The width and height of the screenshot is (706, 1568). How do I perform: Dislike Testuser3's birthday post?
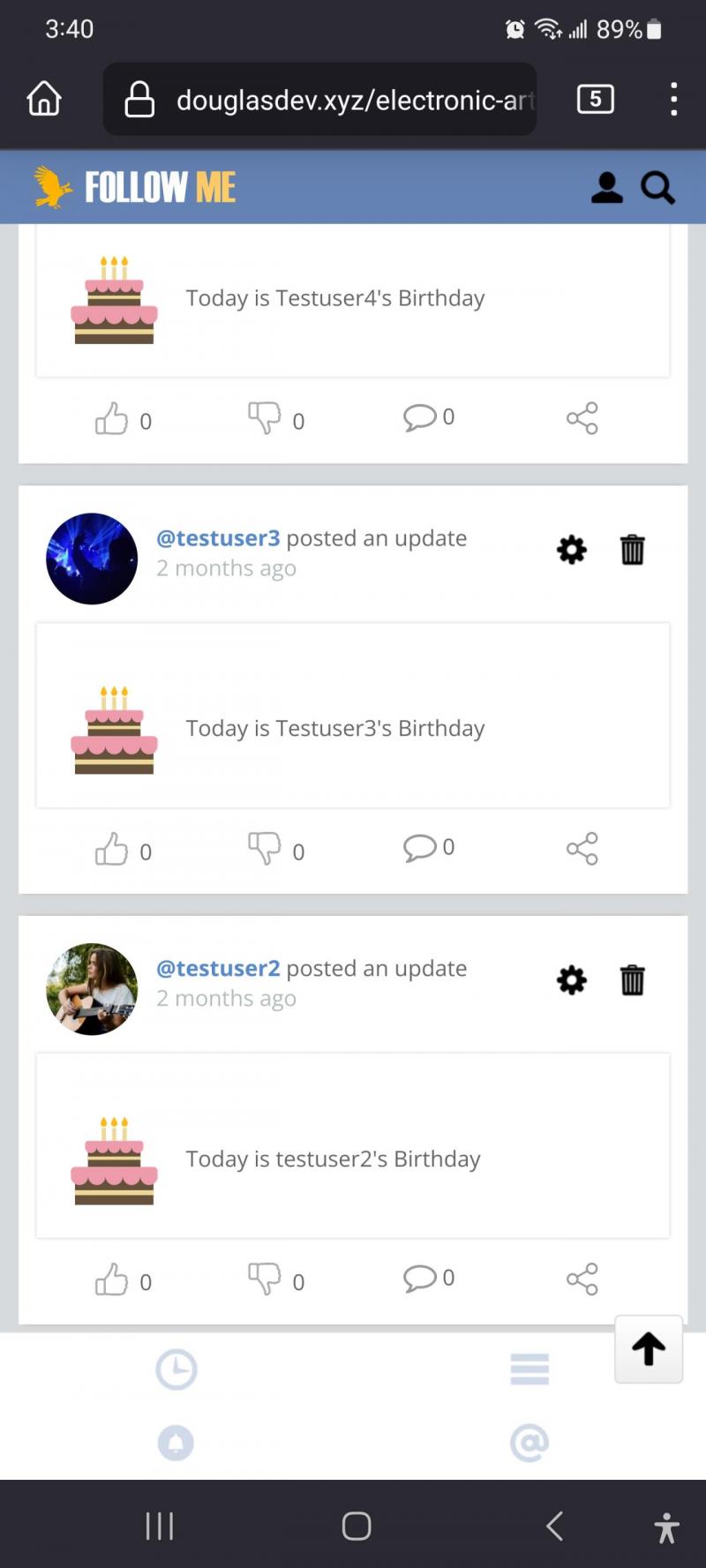pos(265,849)
